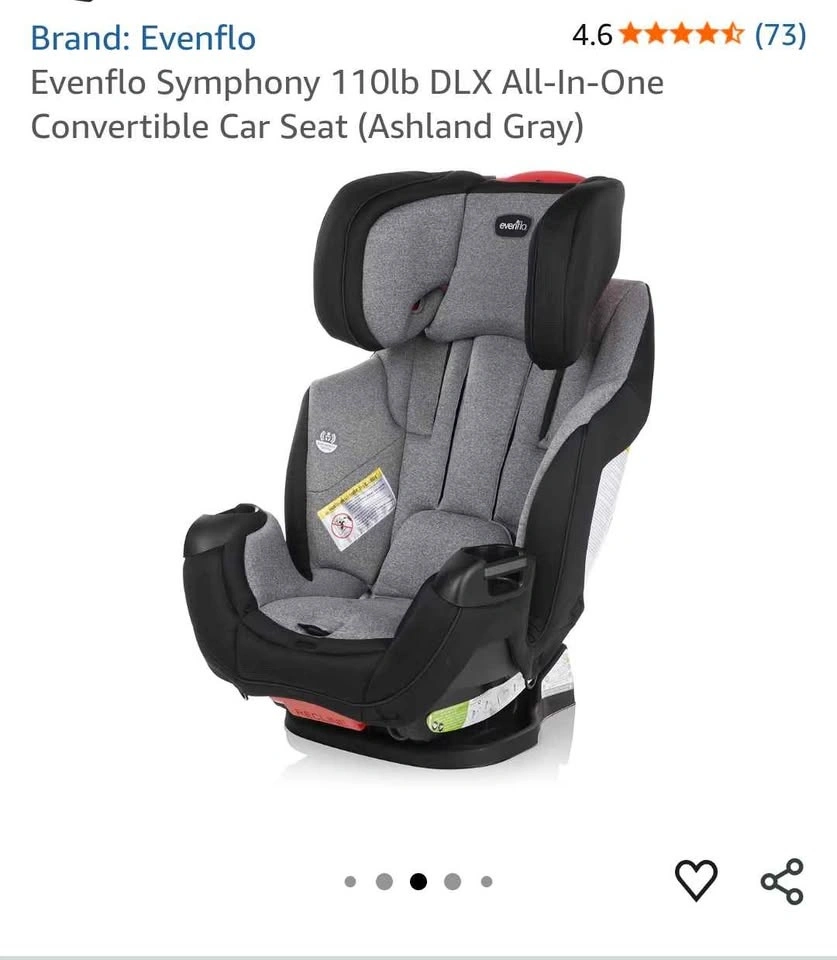Image resolution: width=837 pixels, height=960 pixels.
Task: Open the 73 customer ratings
Action: (779, 35)
